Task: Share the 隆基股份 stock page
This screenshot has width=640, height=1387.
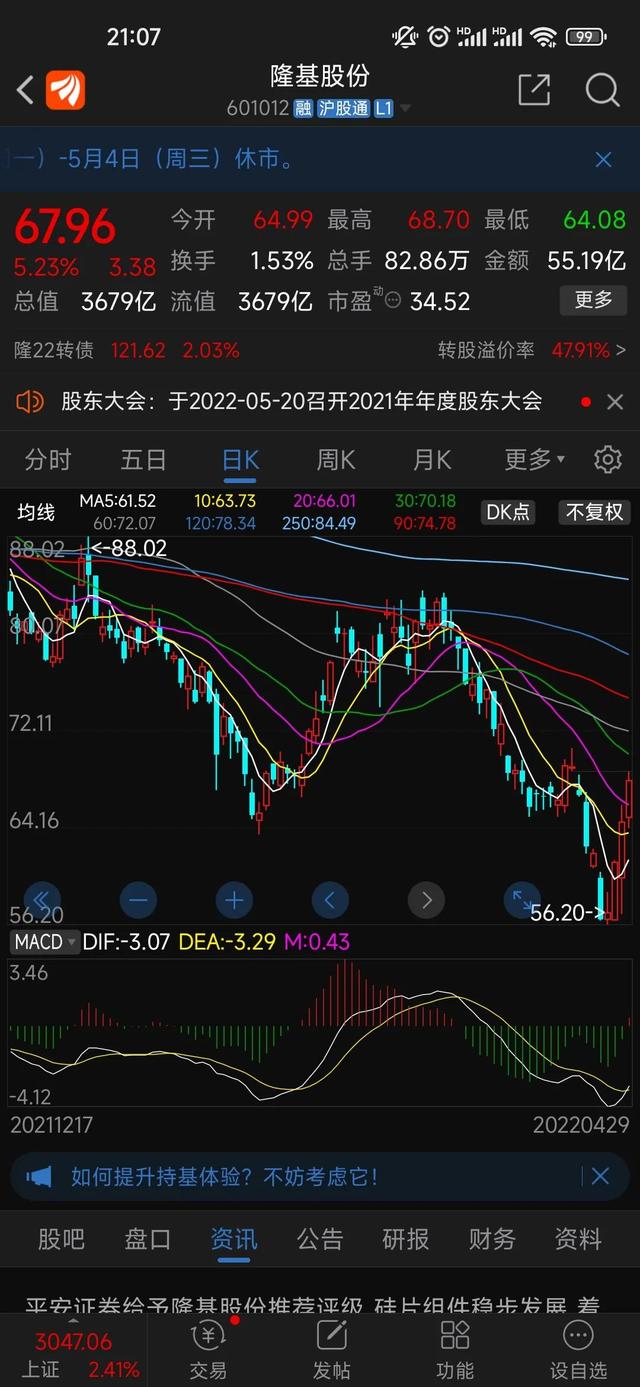Action: (x=534, y=90)
